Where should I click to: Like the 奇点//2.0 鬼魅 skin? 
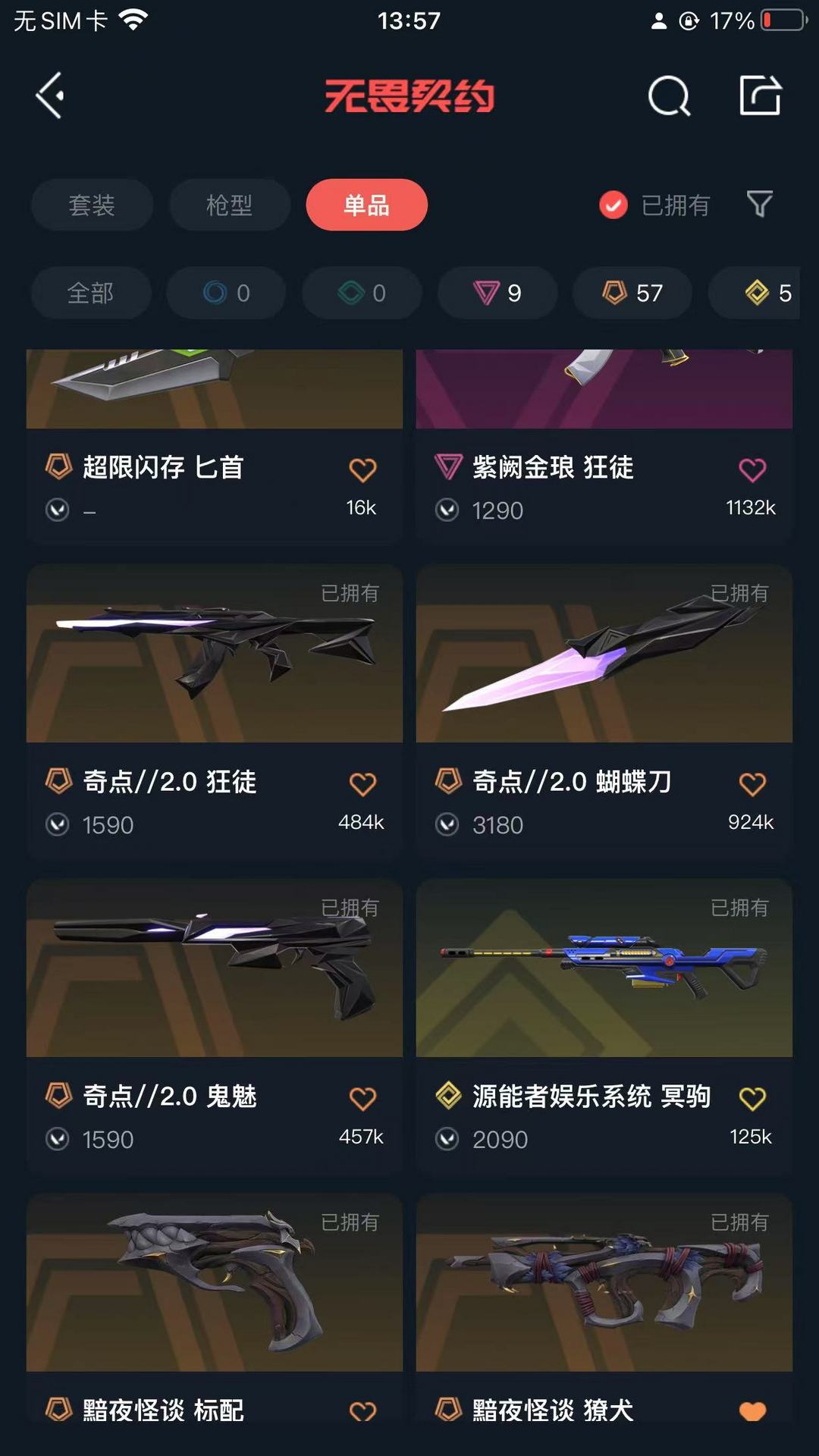point(362,1098)
